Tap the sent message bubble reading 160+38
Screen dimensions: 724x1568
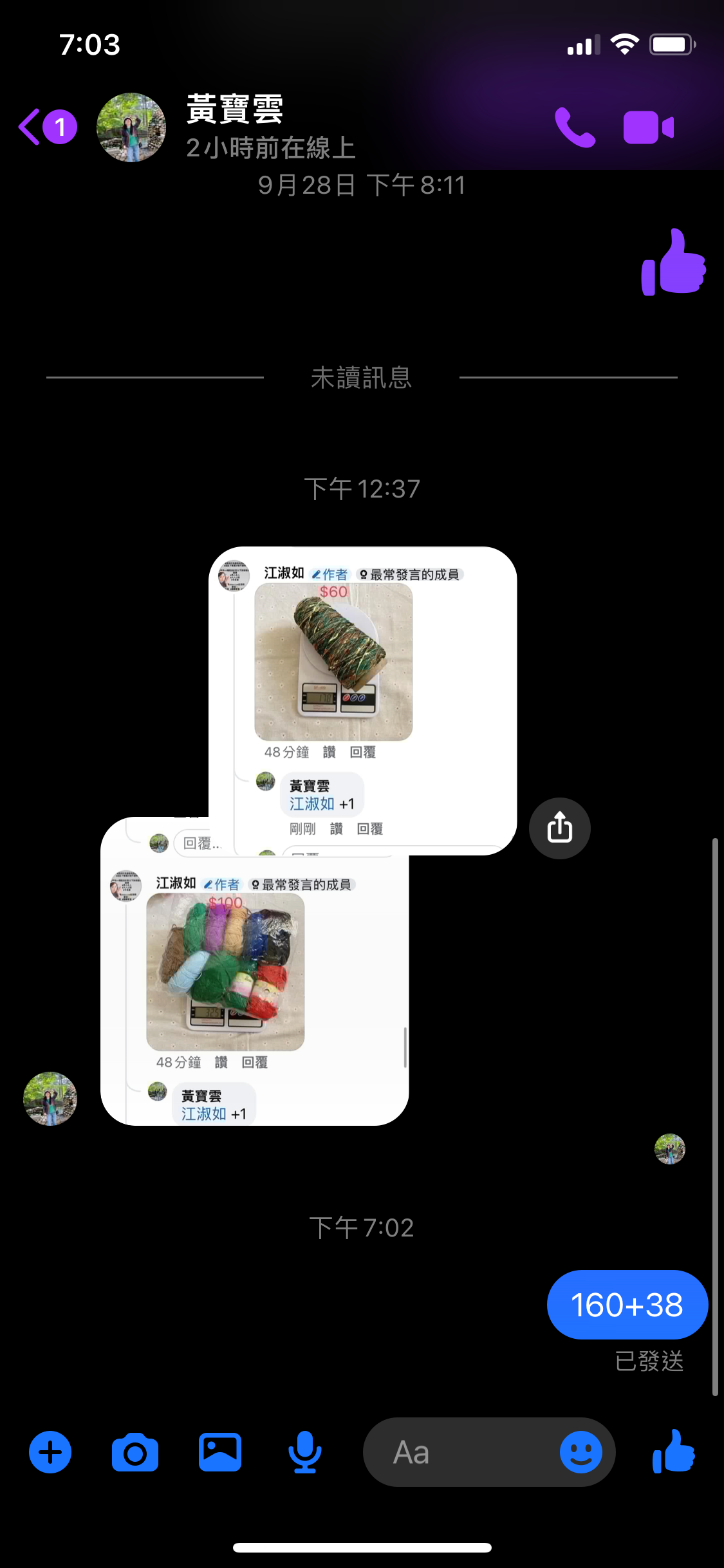(627, 1304)
